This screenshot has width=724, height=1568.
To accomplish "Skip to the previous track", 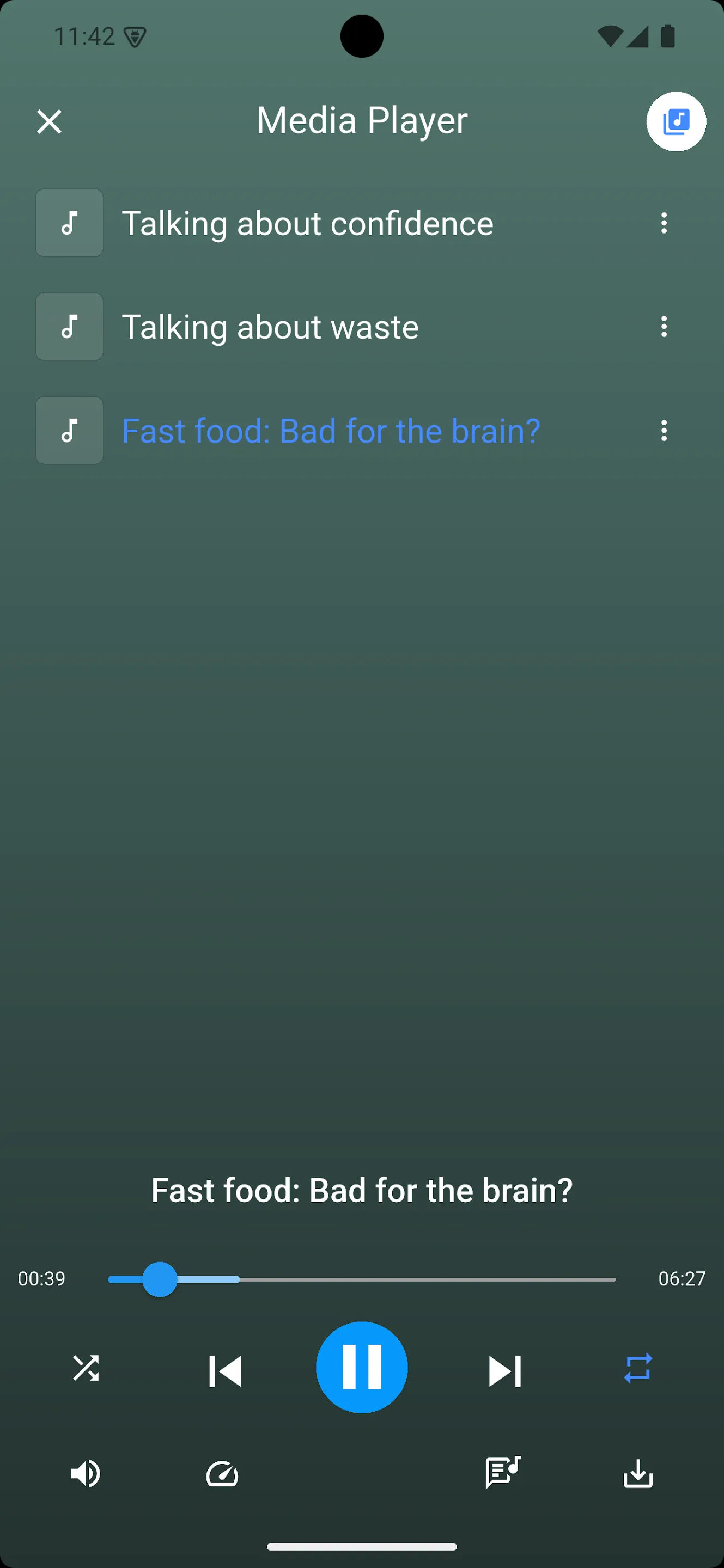I will tap(224, 1371).
